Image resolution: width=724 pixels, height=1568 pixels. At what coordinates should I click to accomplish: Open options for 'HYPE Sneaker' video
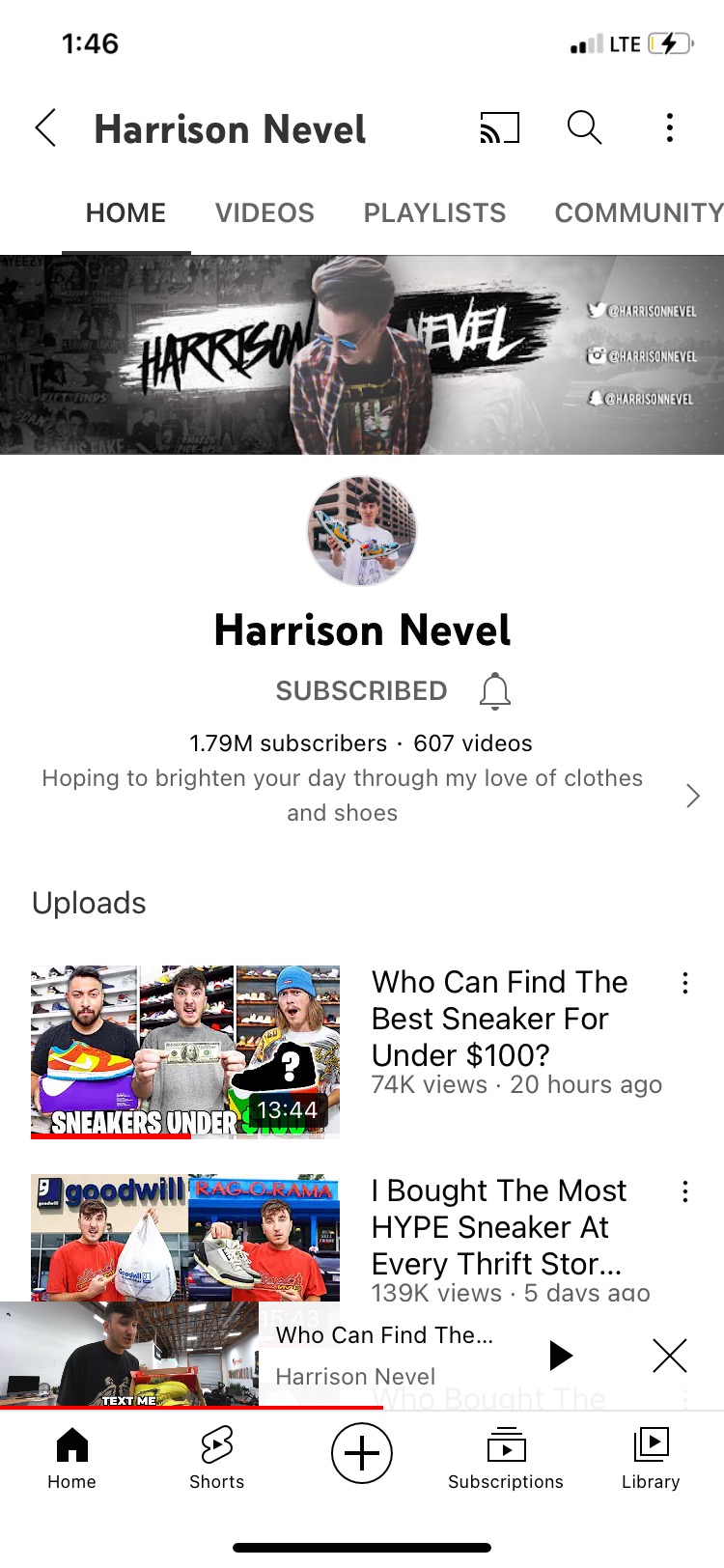click(x=685, y=1191)
